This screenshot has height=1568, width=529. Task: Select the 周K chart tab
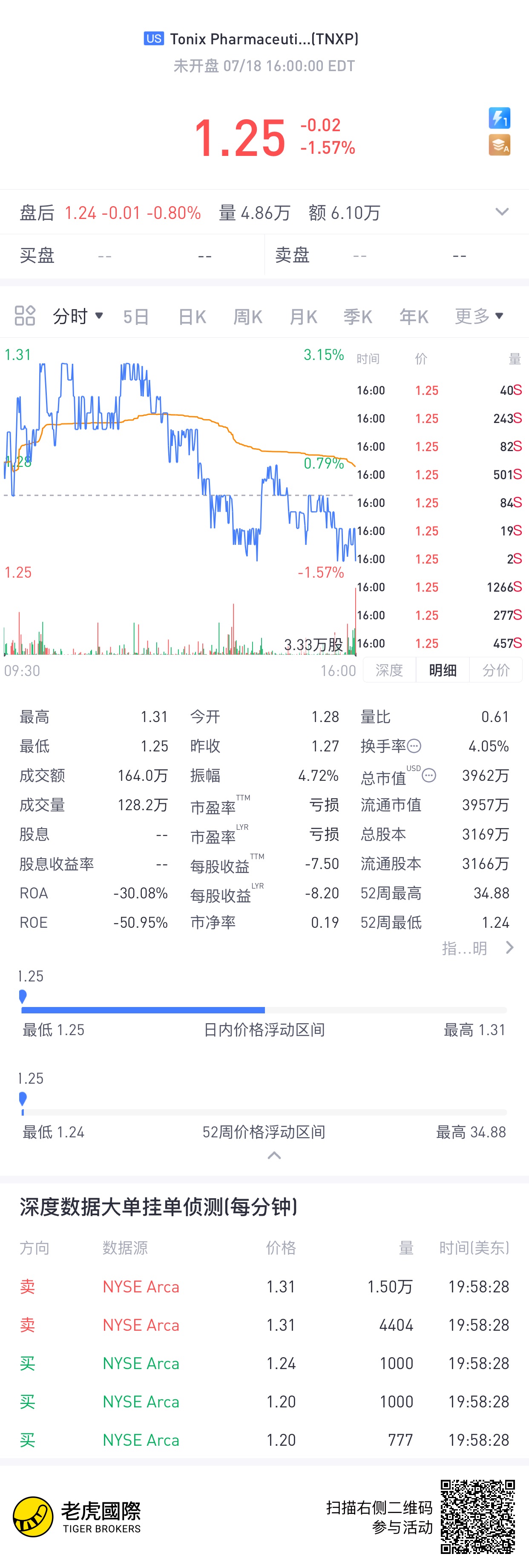248,316
